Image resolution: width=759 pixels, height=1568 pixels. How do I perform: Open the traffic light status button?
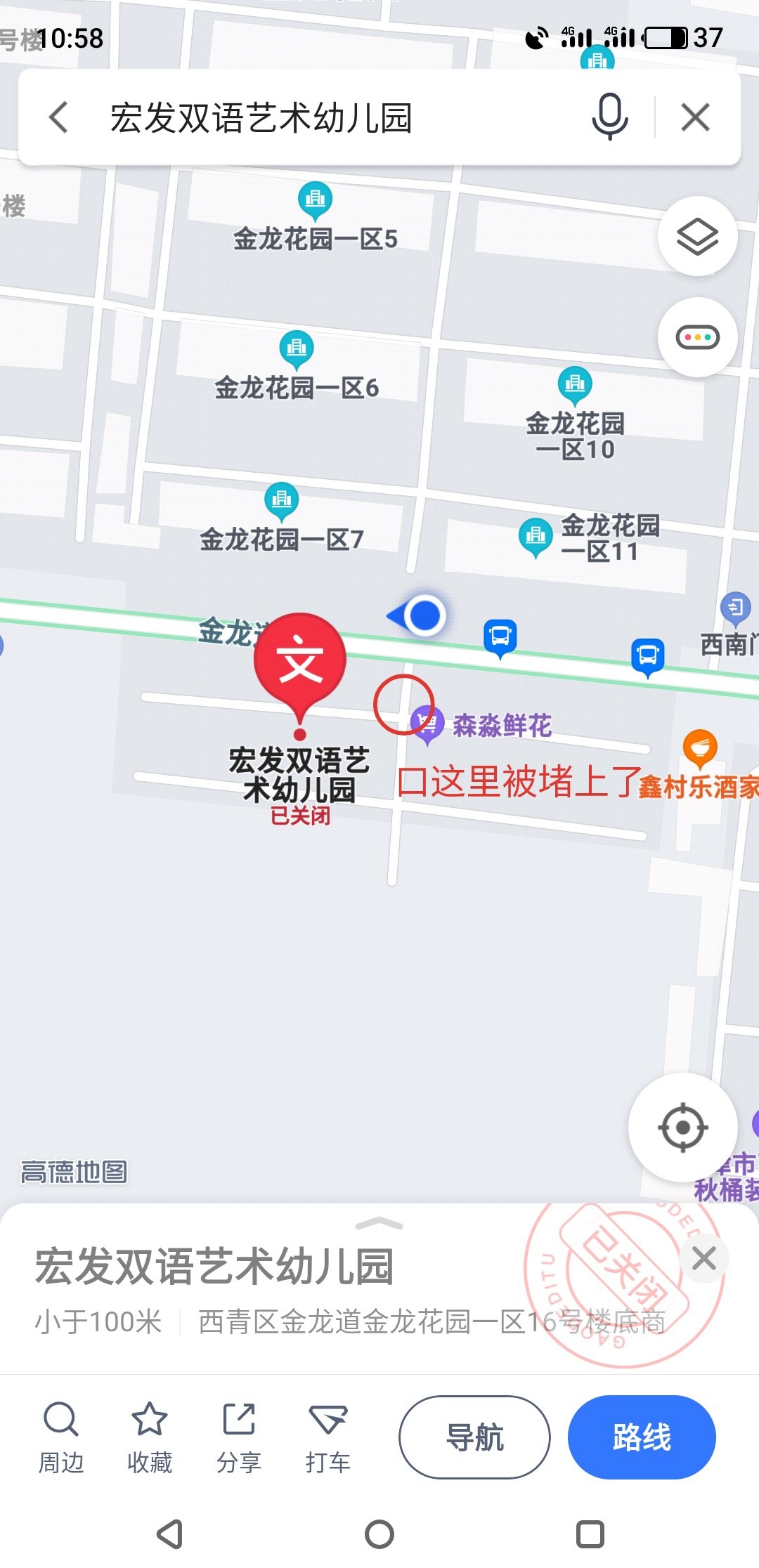[x=697, y=337]
